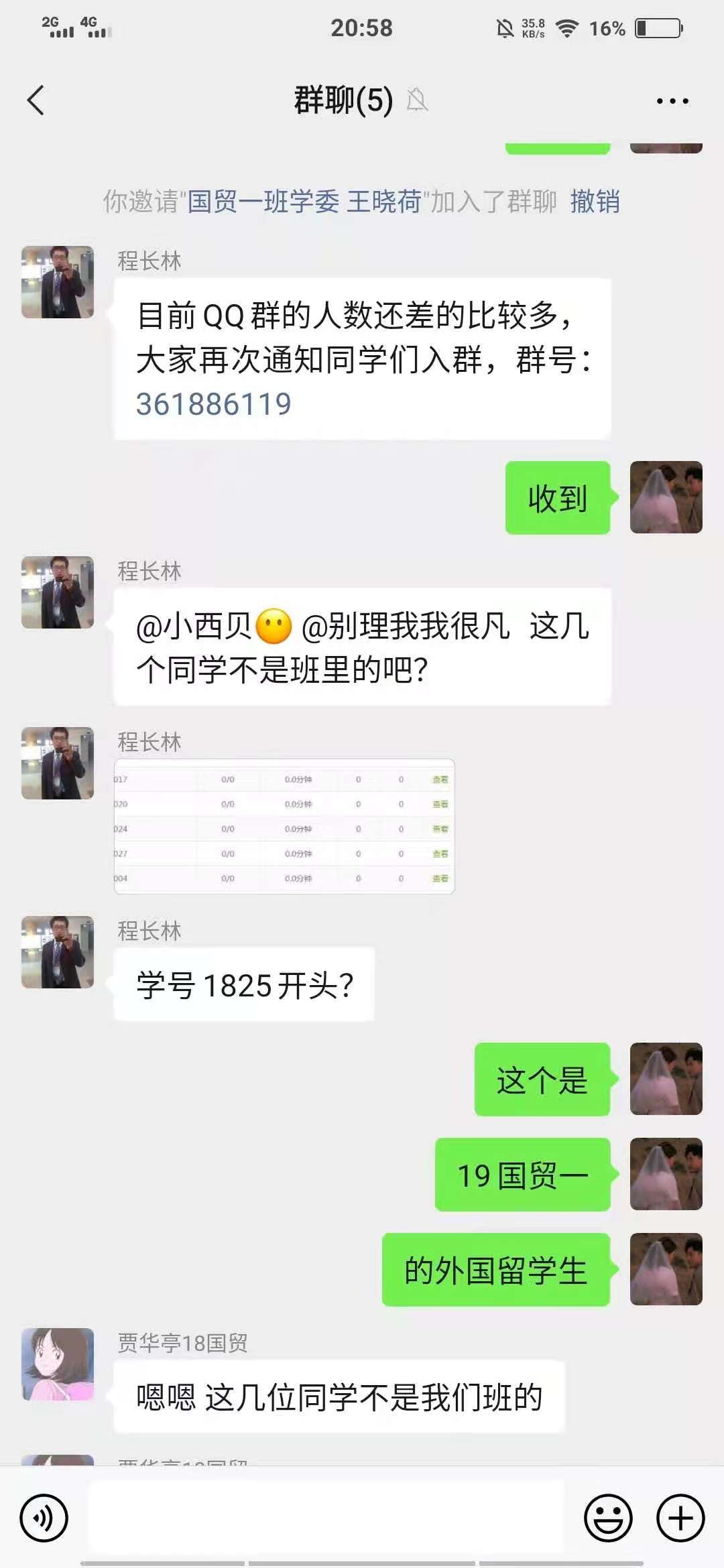Switch to voice message input
724x1568 pixels.
[x=44, y=1518]
